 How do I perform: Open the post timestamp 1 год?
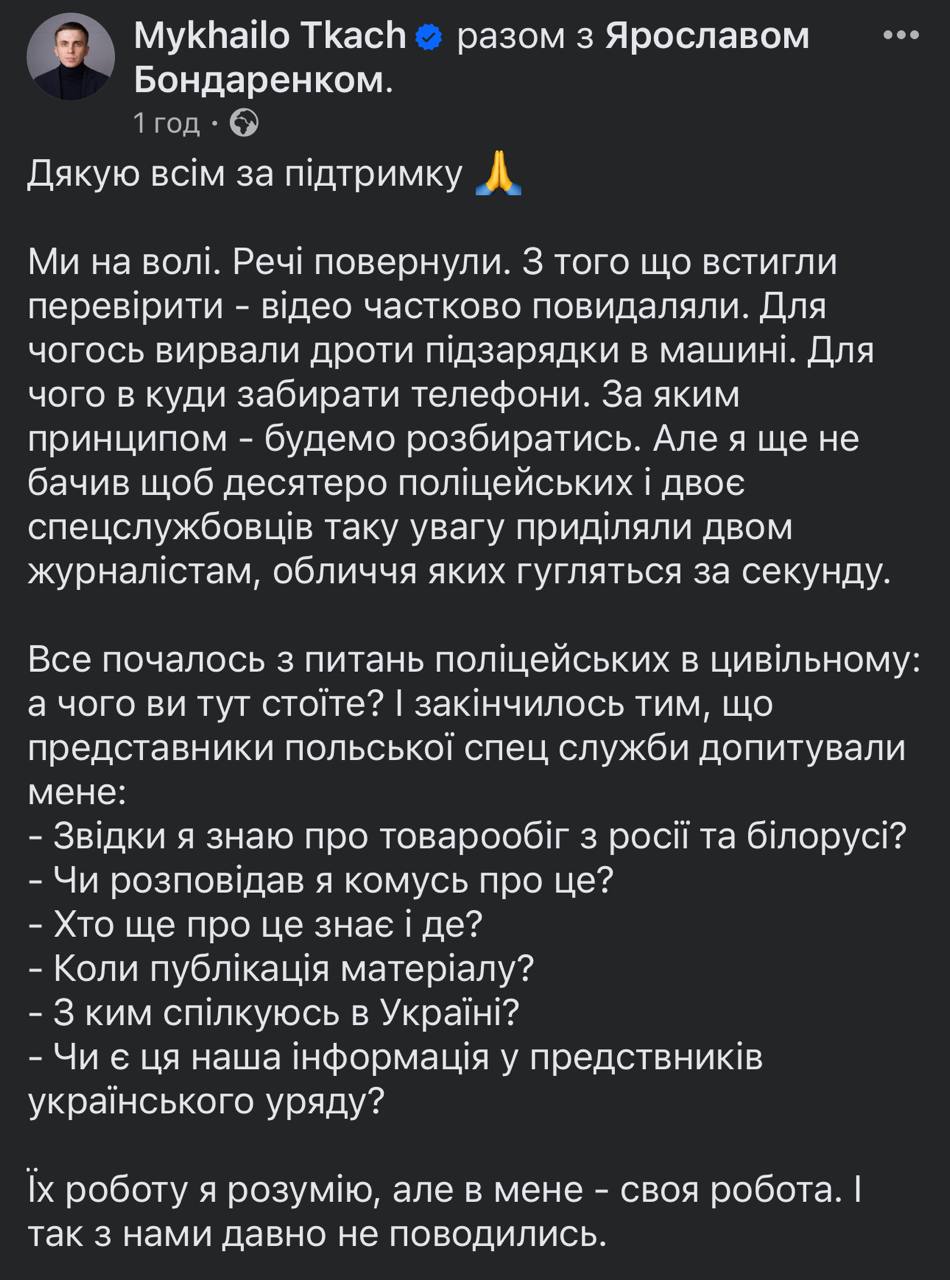pos(166,123)
